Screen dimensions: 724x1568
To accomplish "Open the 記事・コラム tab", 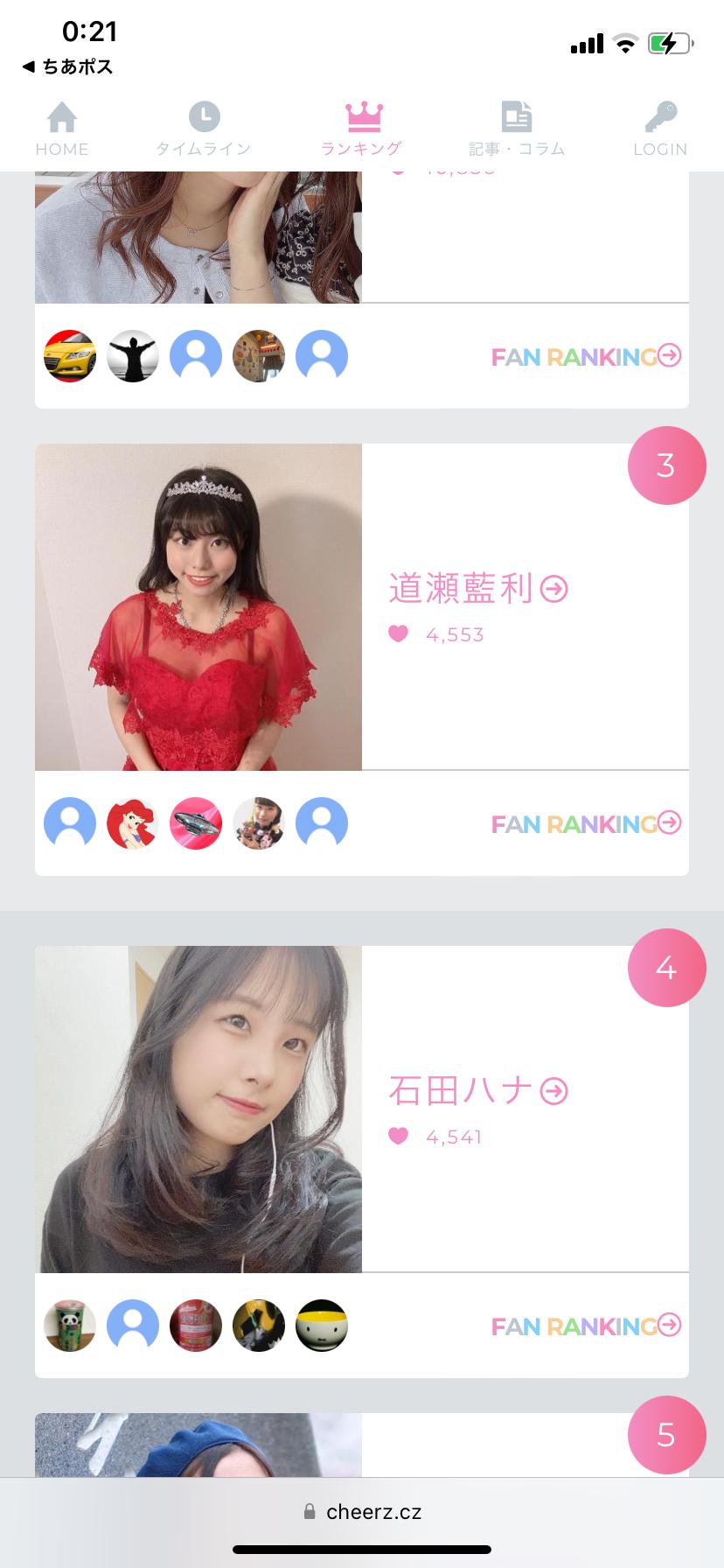I will point(517,129).
